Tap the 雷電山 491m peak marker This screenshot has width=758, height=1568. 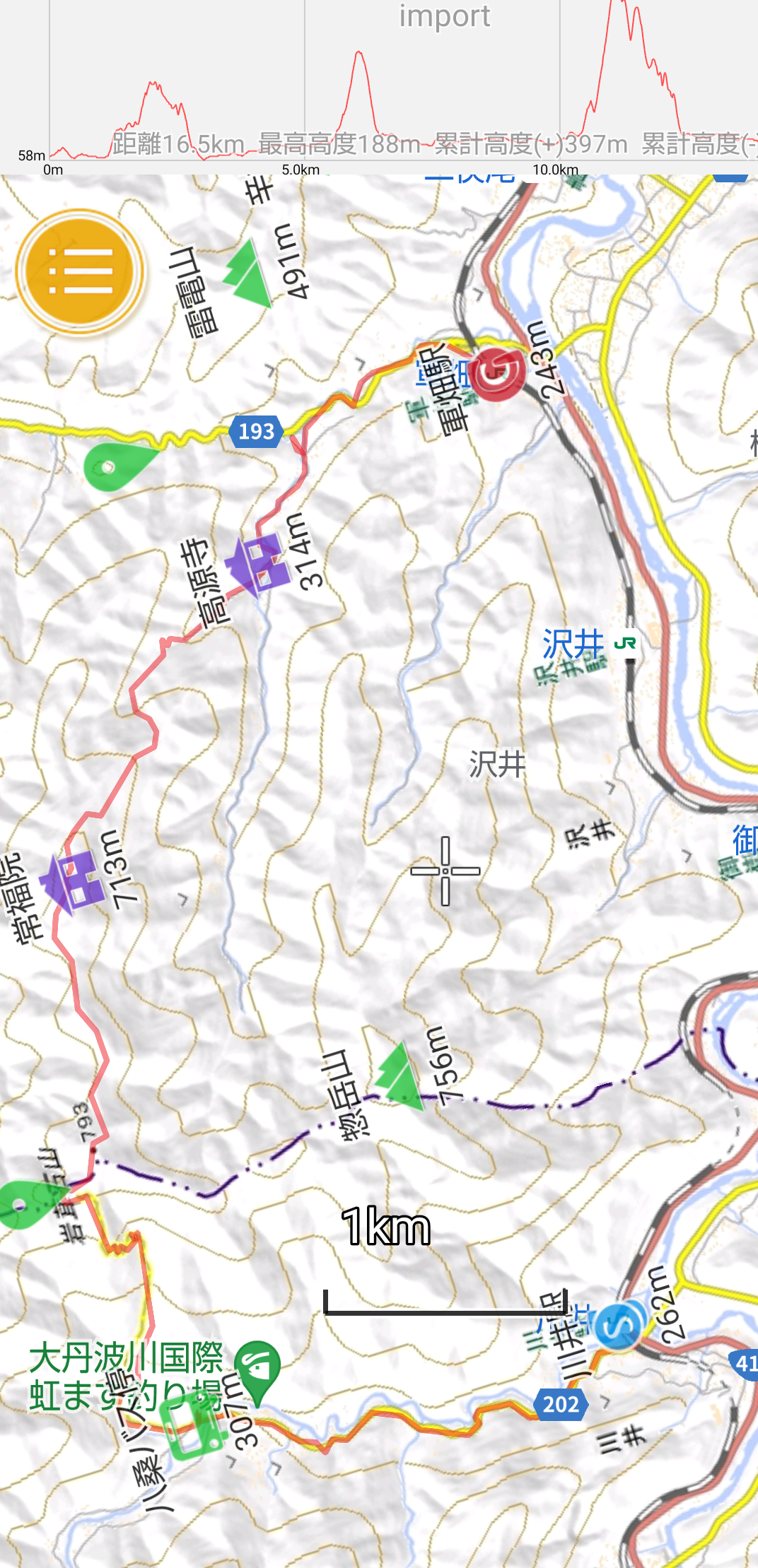(x=247, y=273)
